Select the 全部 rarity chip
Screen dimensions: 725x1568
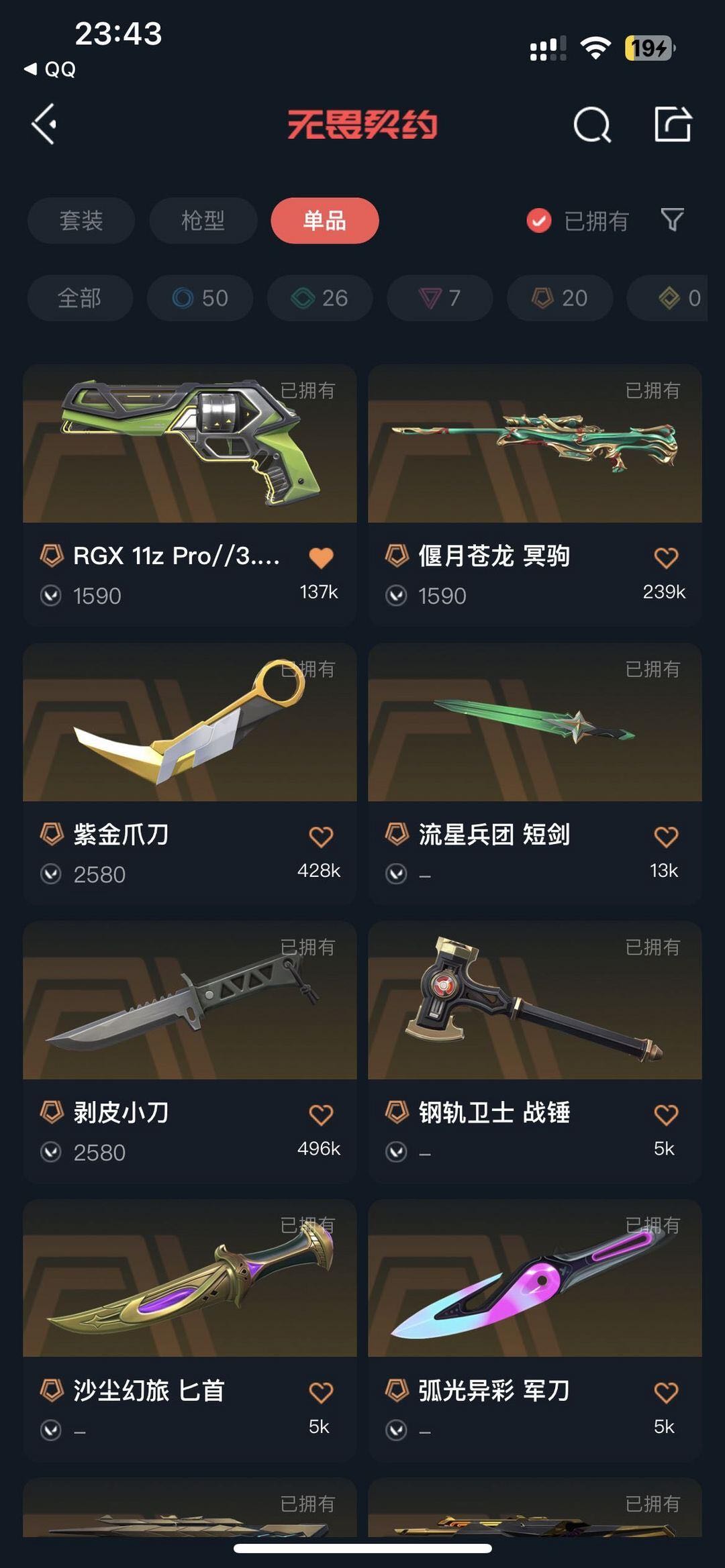80,298
